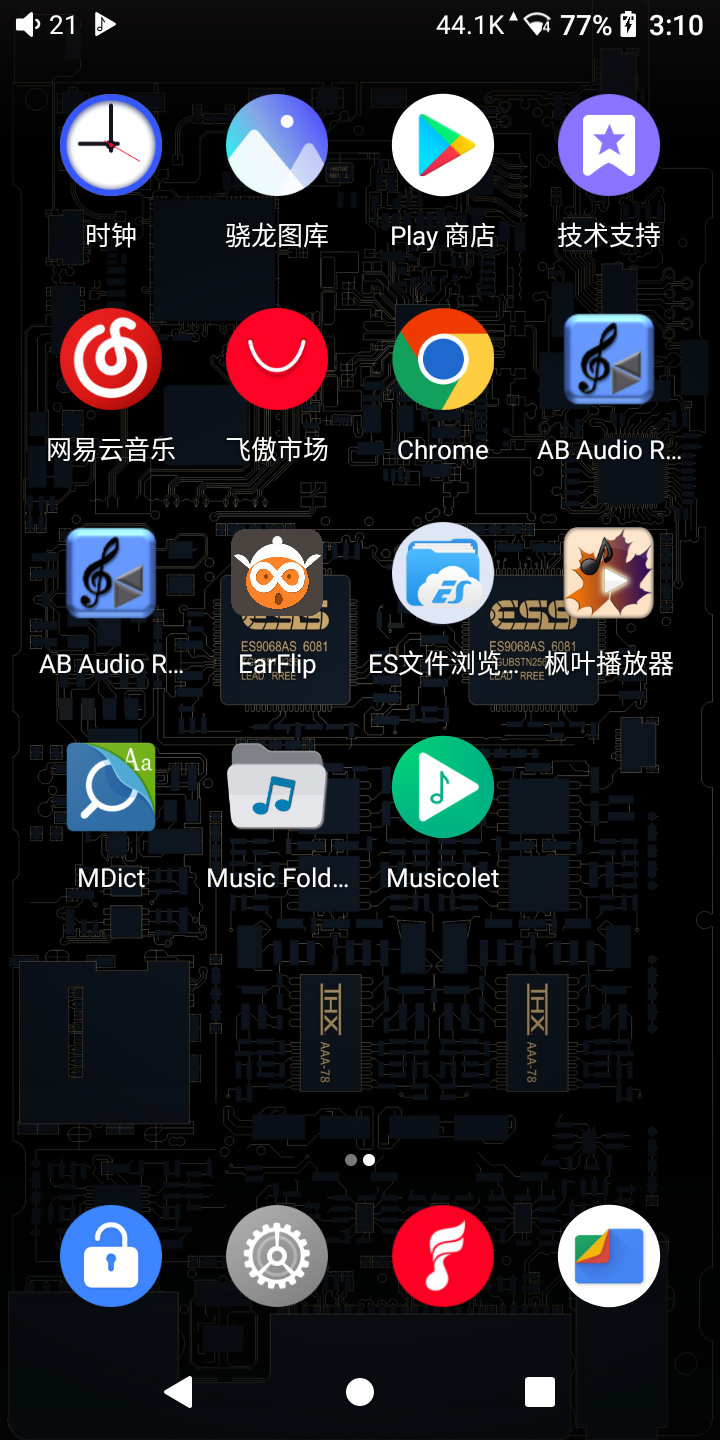Image resolution: width=720 pixels, height=1440 pixels.
Task: Launch 骁龙图库 gallery
Action: pyautogui.click(x=277, y=146)
